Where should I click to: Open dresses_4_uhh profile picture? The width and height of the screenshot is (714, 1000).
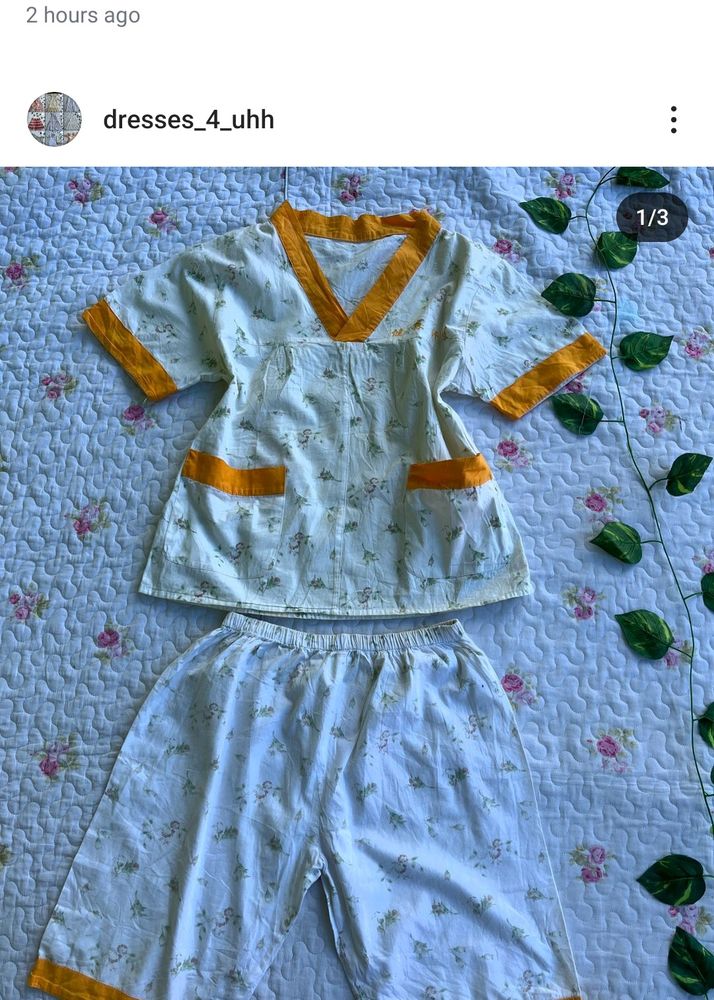(x=54, y=120)
